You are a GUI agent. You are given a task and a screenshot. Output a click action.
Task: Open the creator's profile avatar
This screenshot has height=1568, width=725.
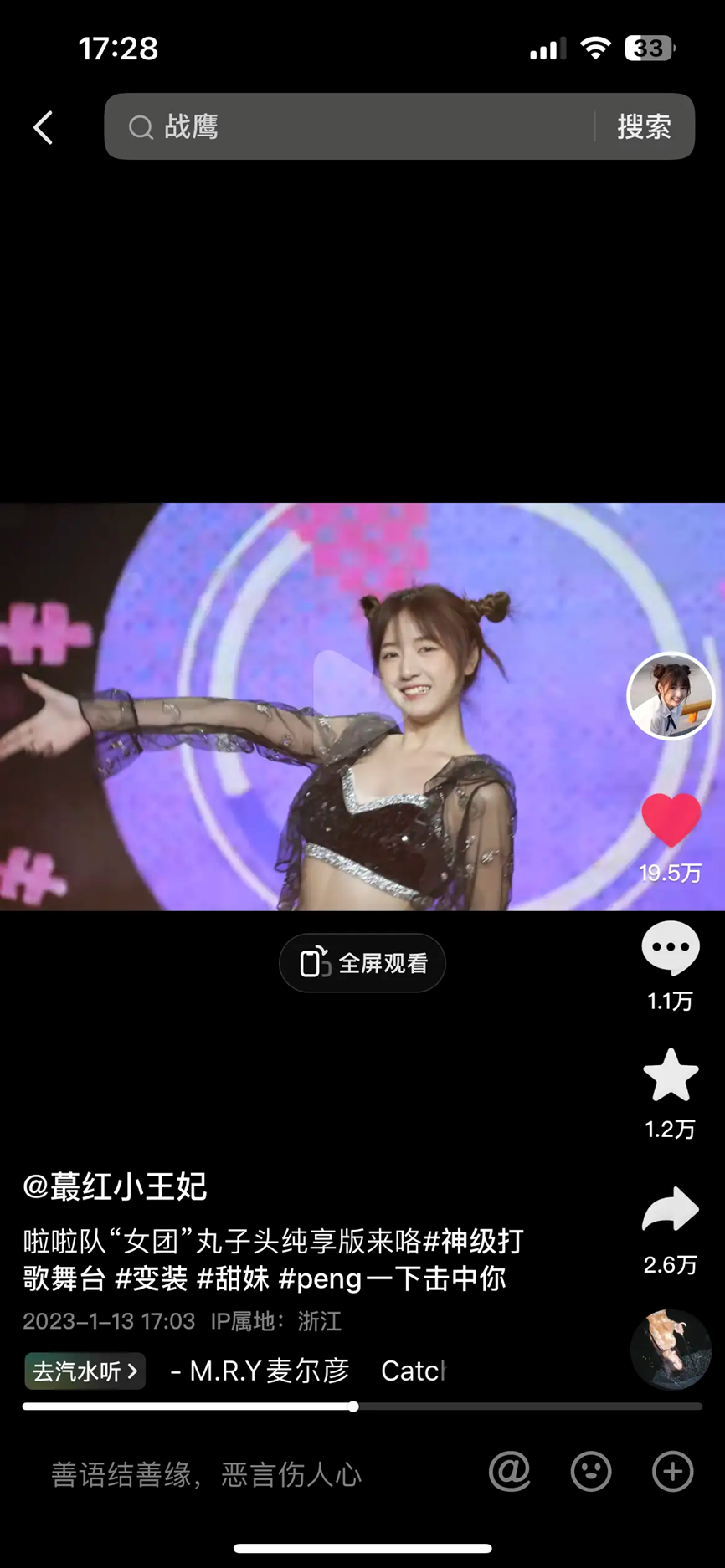click(x=670, y=695)
